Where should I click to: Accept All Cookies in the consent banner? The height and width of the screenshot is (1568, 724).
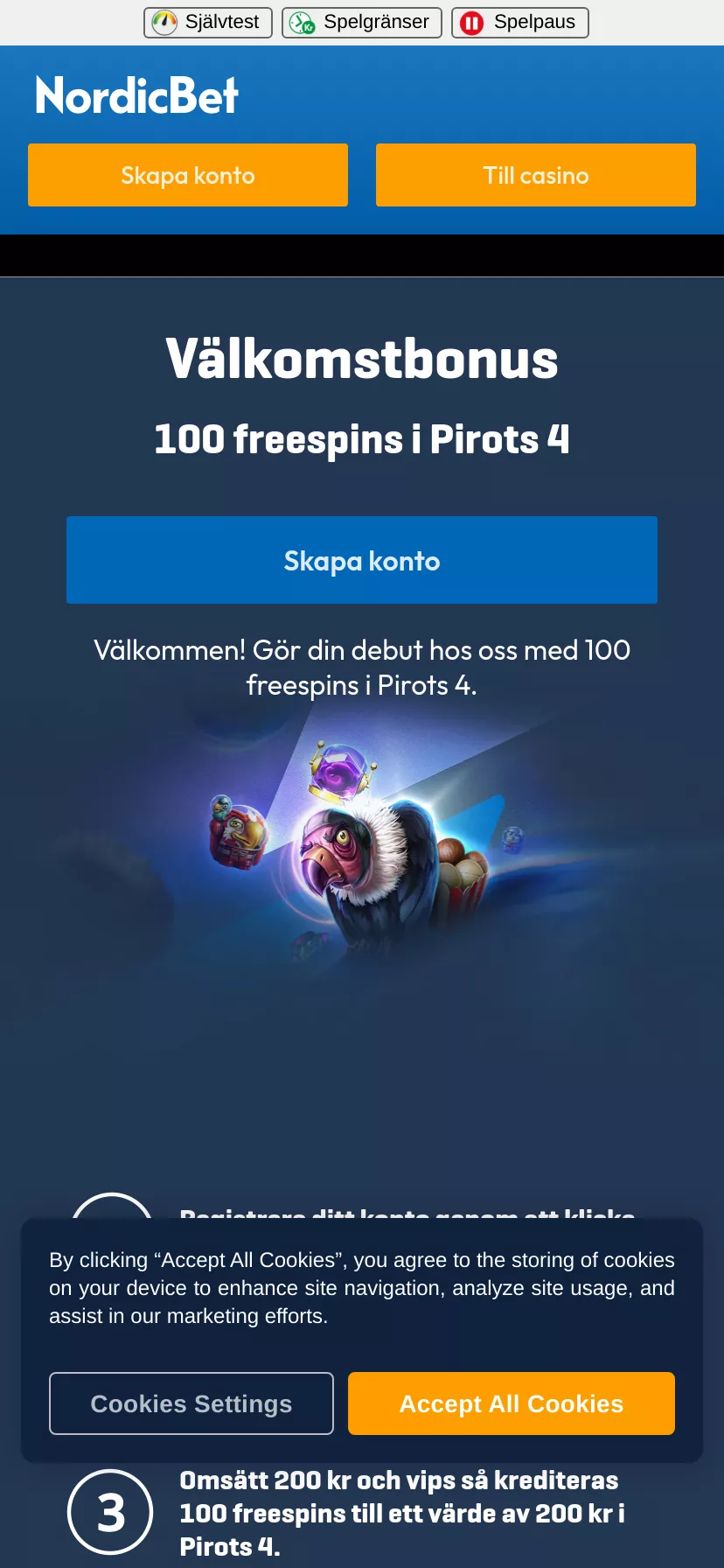click(511, 1403)
